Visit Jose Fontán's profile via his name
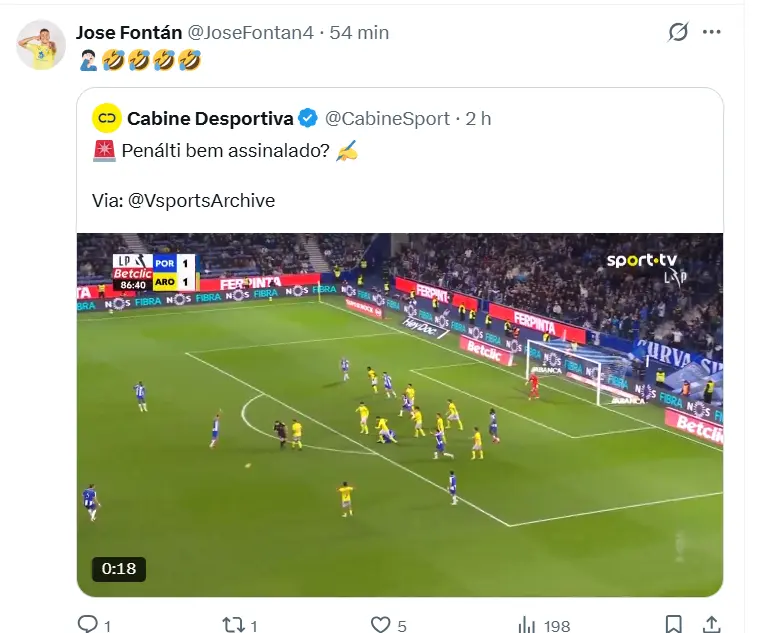757x633 pixels. click(x=129, y=32)
